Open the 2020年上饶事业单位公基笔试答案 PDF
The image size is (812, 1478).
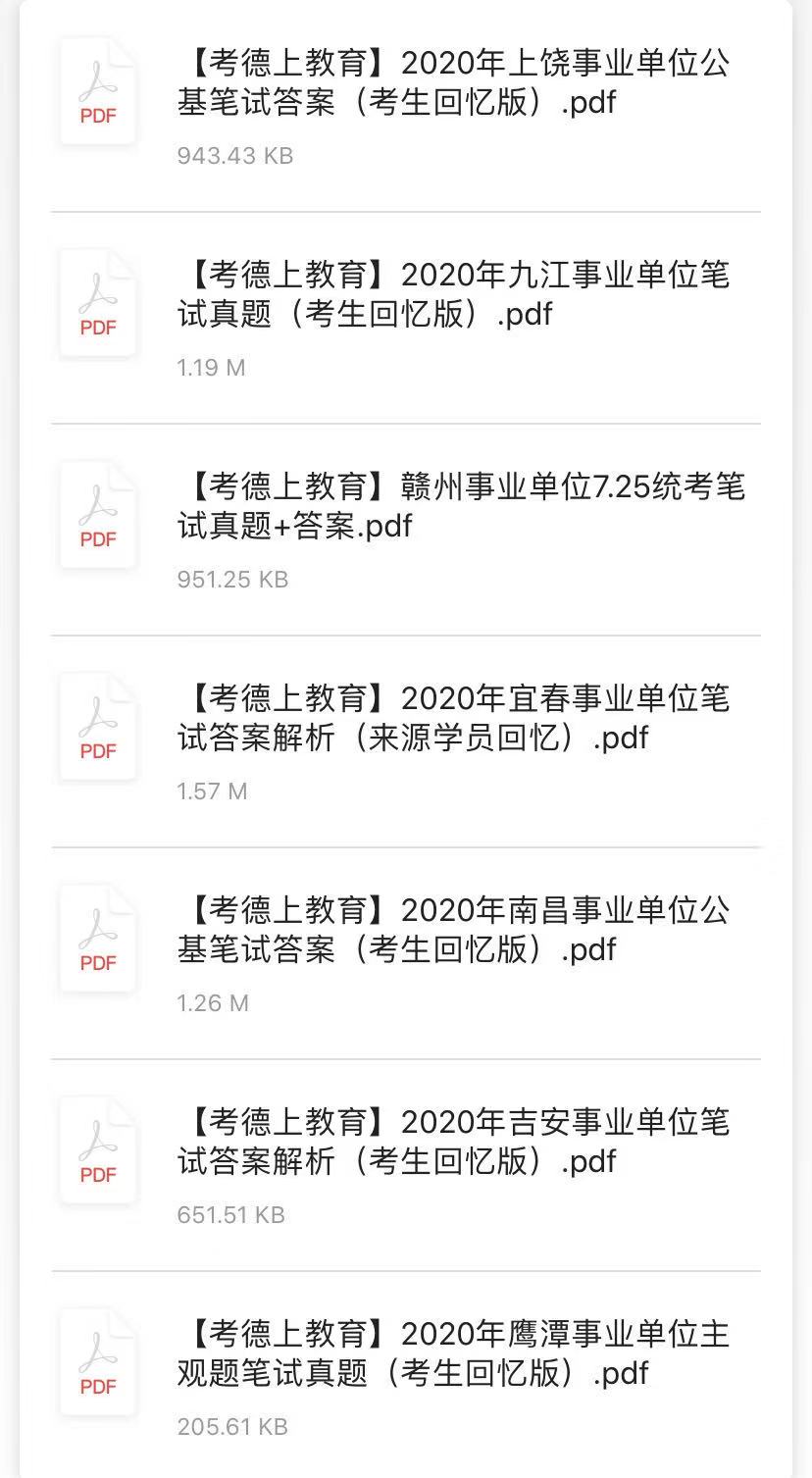pos(406,107)
